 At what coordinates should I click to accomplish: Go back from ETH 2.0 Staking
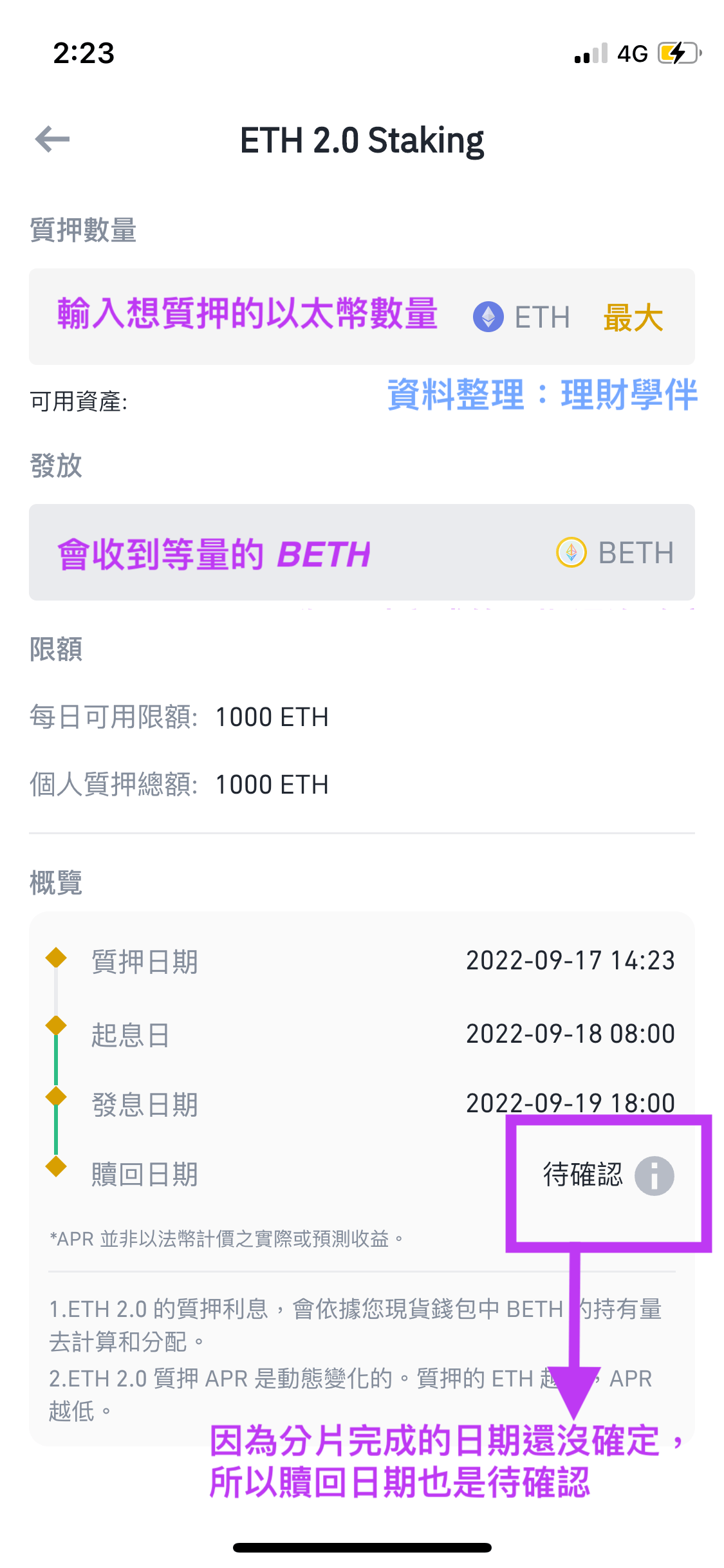click(53, 140)
